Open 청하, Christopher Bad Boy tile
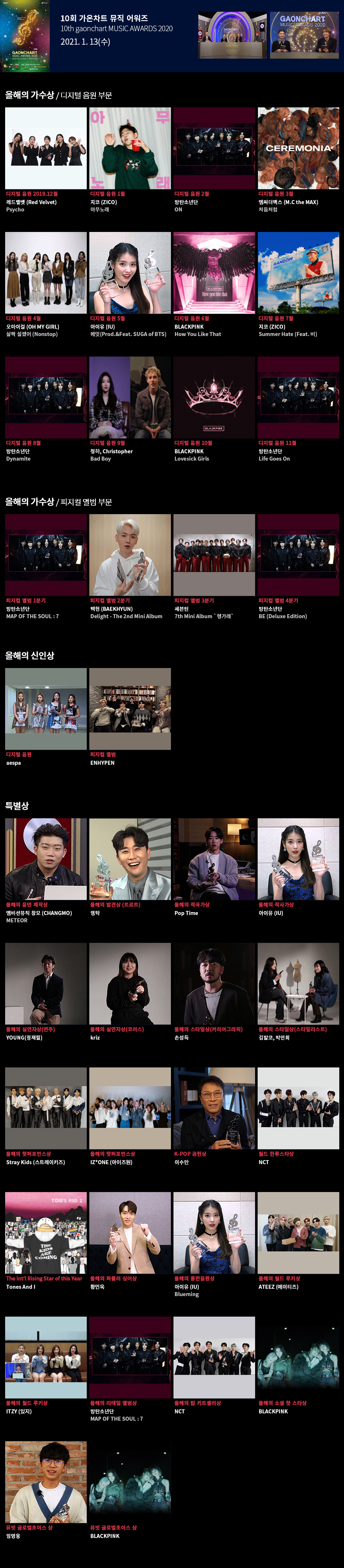Screen dimensions: 344x1568 coord(130,398)
